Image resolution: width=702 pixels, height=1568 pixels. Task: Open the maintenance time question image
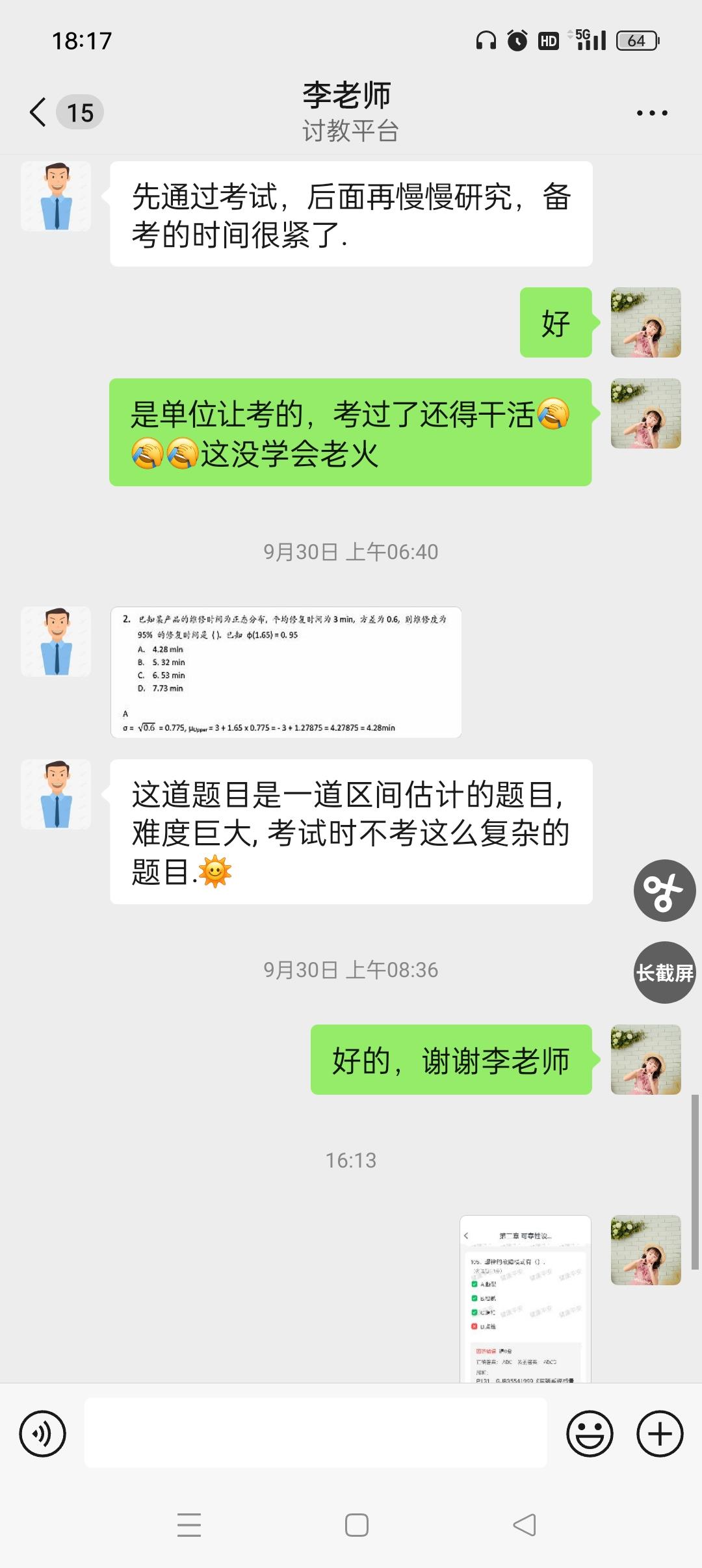286,672
